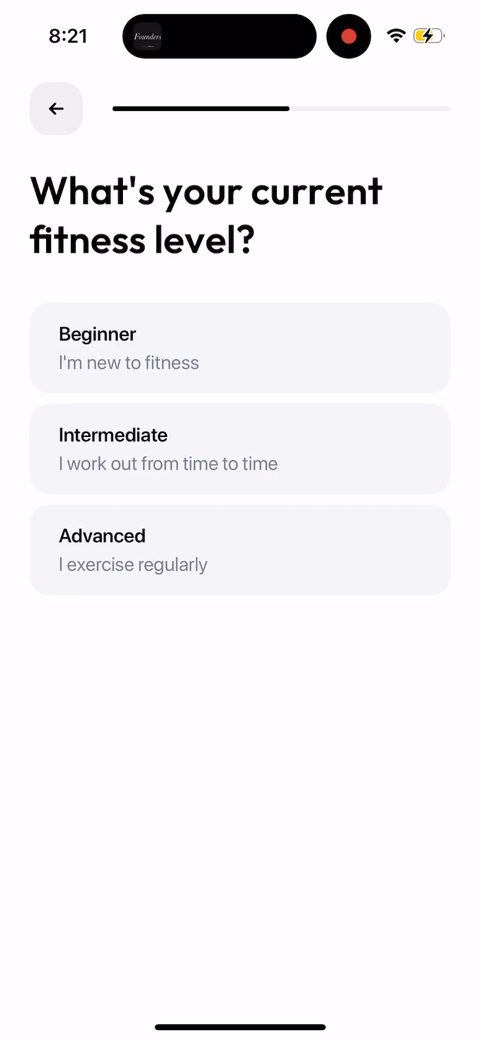Select the Beginner fitness level
The width and height of the screenshot is (480, 1040).
(240, 348)
